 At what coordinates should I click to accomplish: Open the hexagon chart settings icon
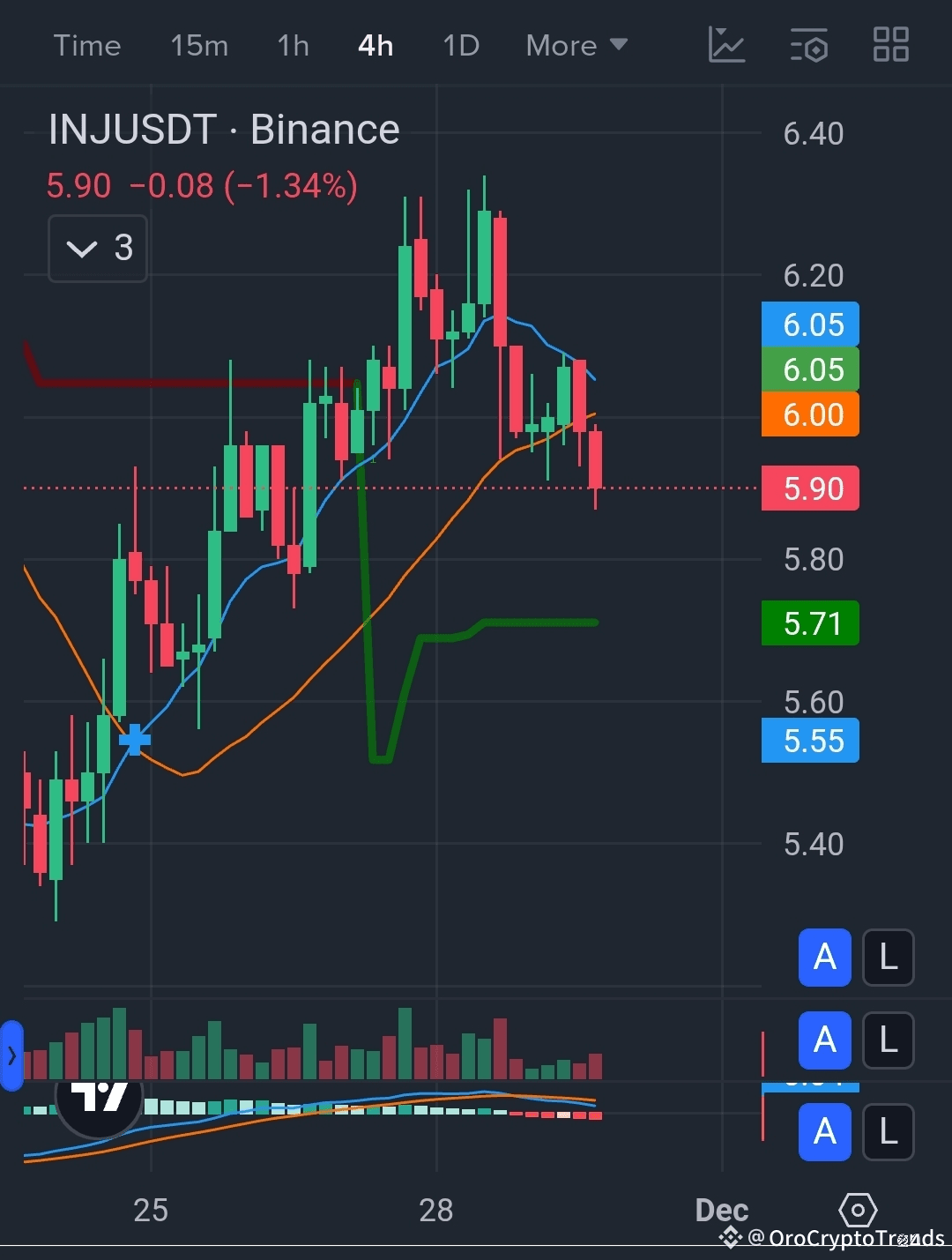857,1211
